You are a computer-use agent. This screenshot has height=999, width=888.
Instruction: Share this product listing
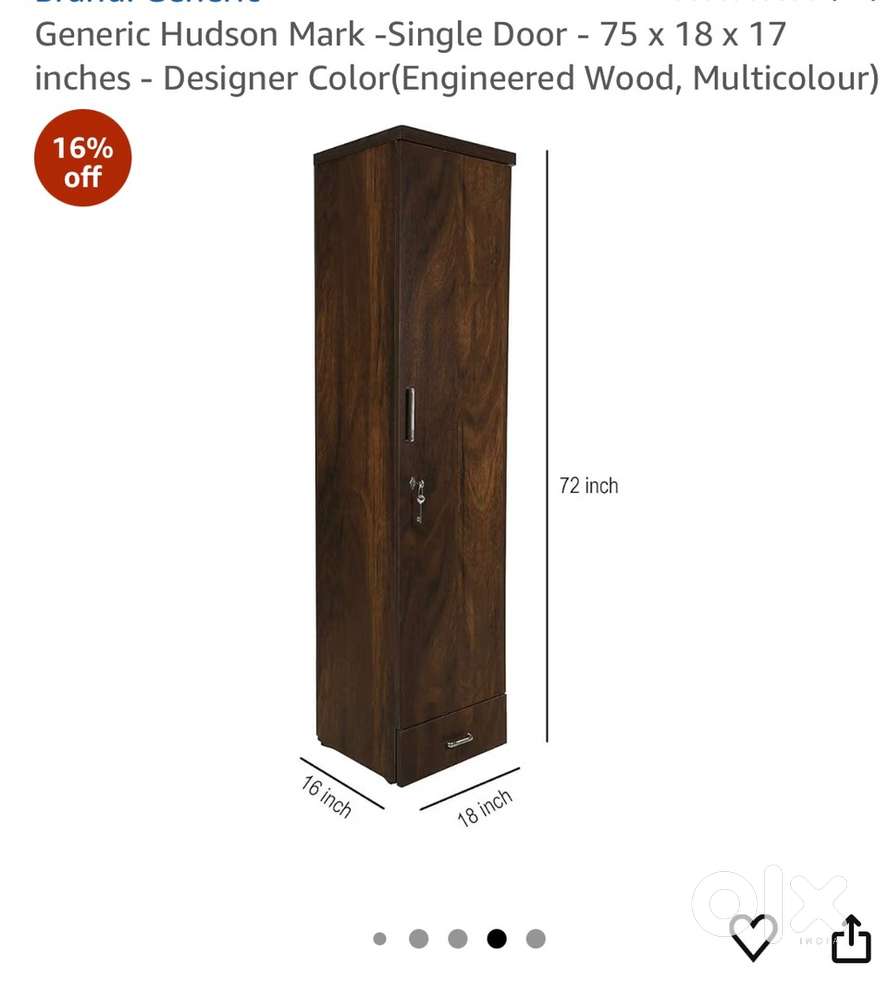[850, 938]
